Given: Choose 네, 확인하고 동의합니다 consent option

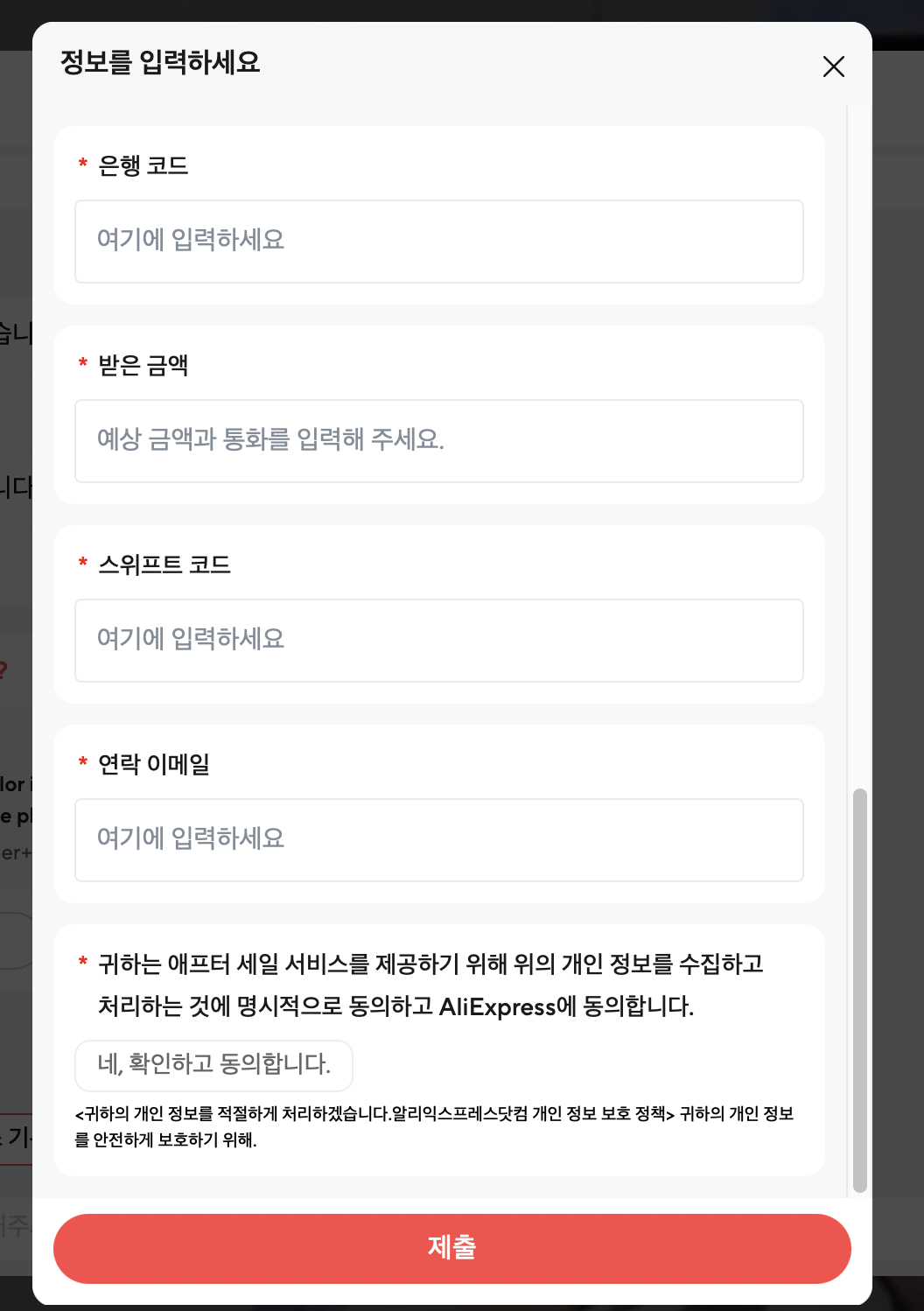Looking at the screenshot, I should coord(214,1065).
